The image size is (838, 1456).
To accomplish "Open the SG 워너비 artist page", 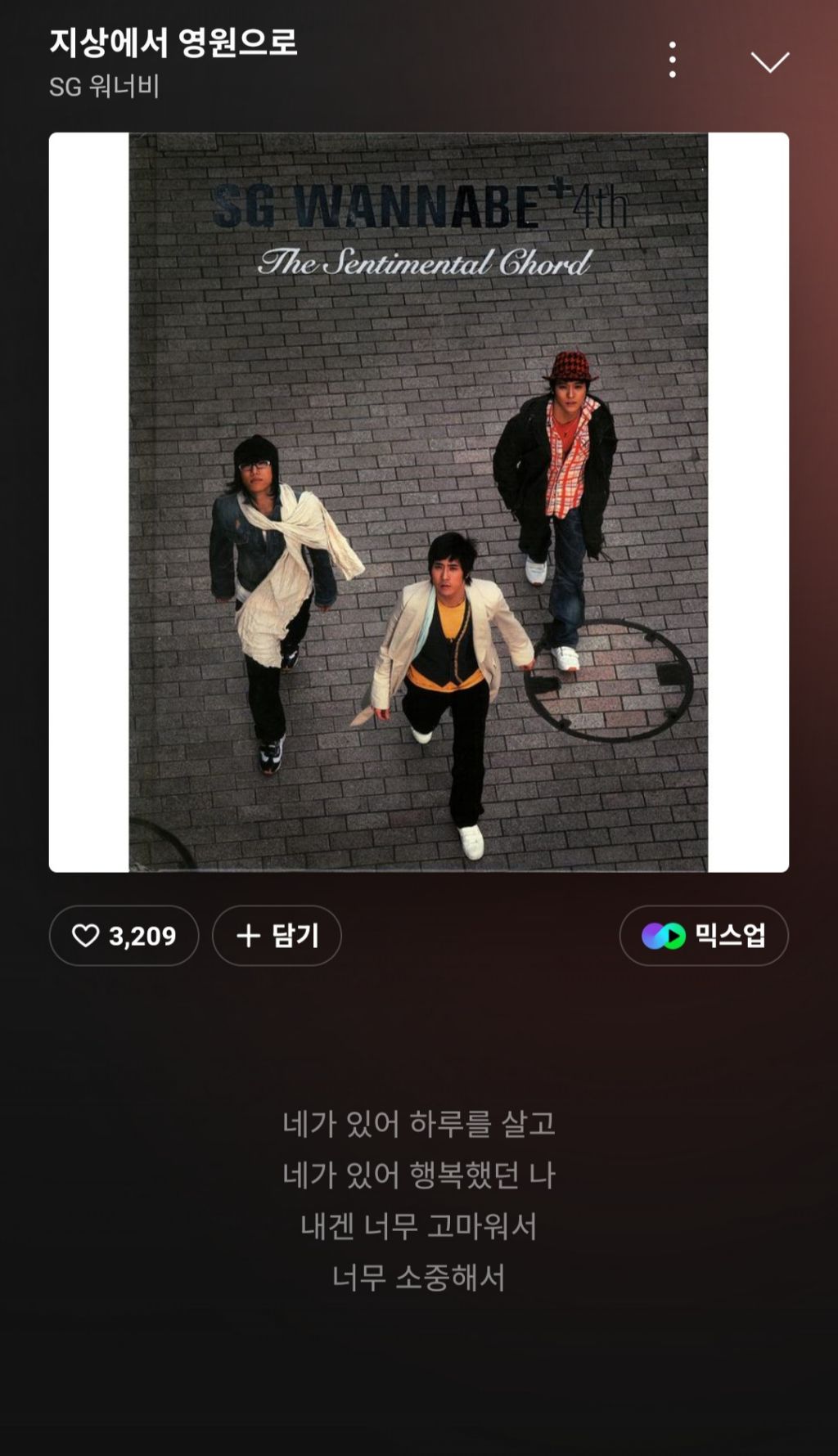I will 104,87.
